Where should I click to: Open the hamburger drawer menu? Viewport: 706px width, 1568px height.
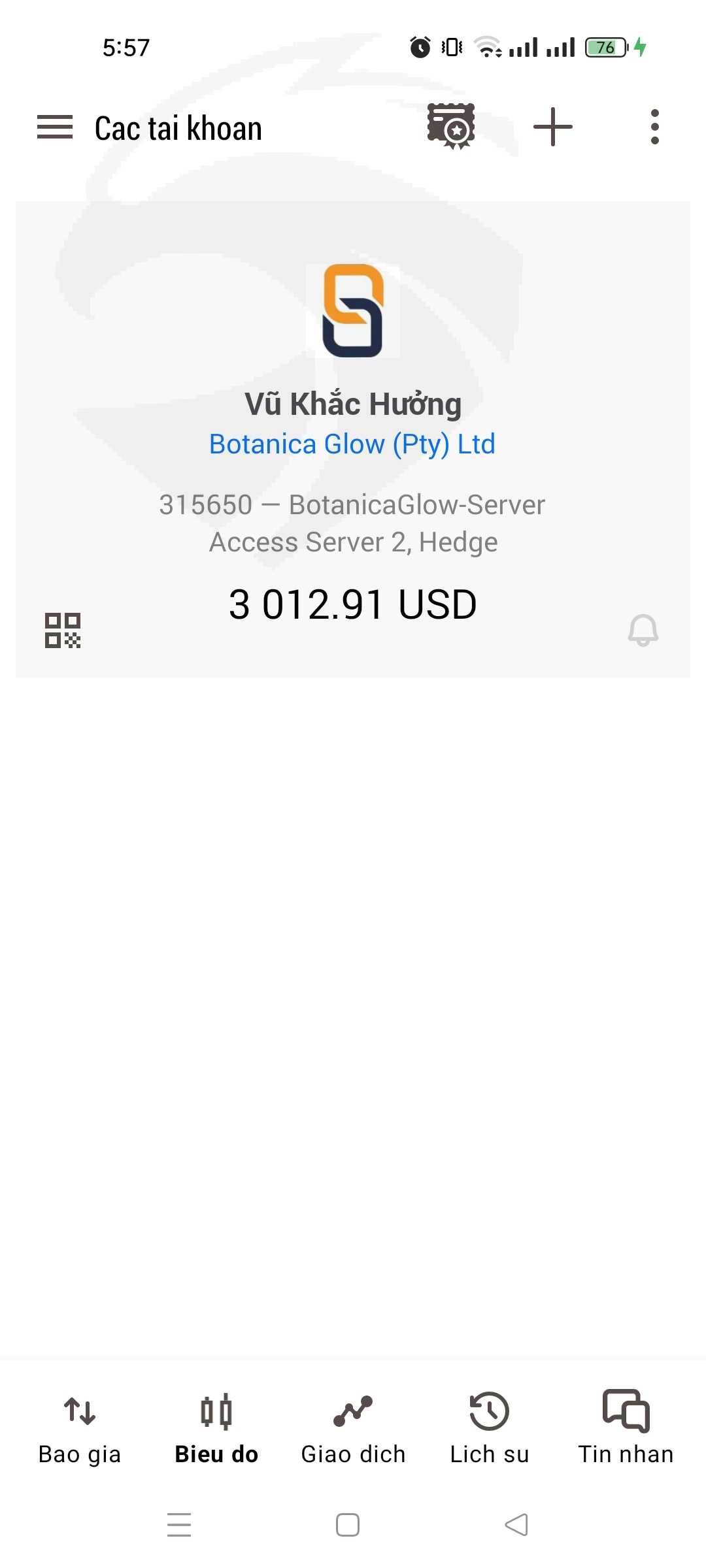[x=55, y=127]
